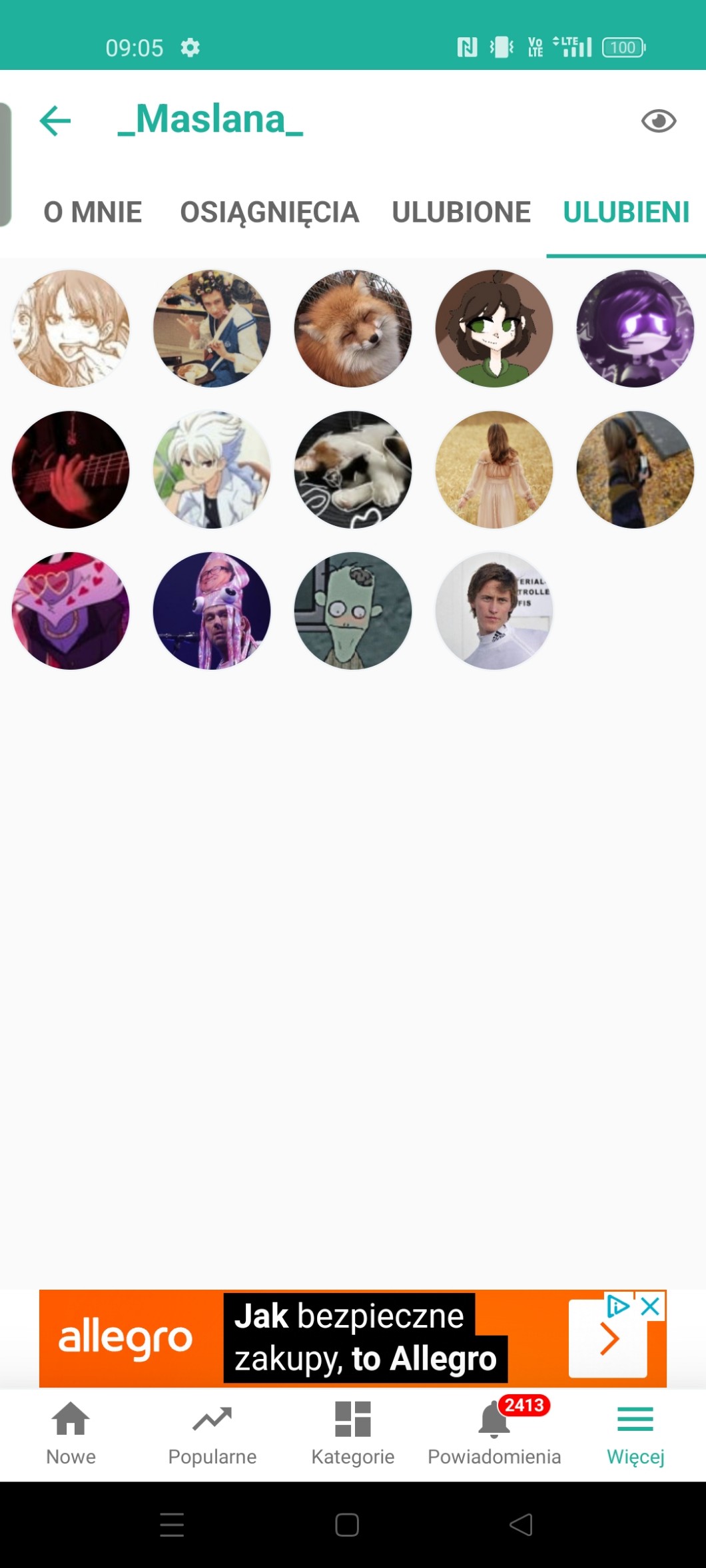Image resolution: width=706 pixels, height=1568 pixels.
Task: Open the white-haired anime boy avatar
Action: (x=212, y=469)
